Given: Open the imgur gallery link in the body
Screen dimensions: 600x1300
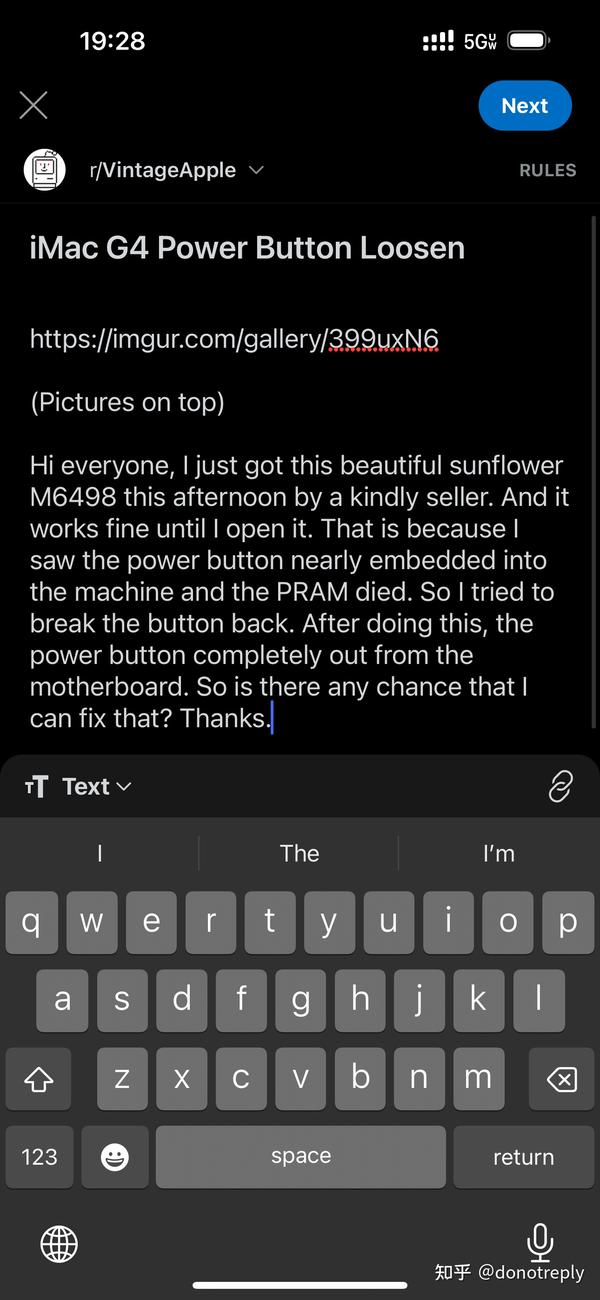Looking at the screenshot, I should [234, 339].
